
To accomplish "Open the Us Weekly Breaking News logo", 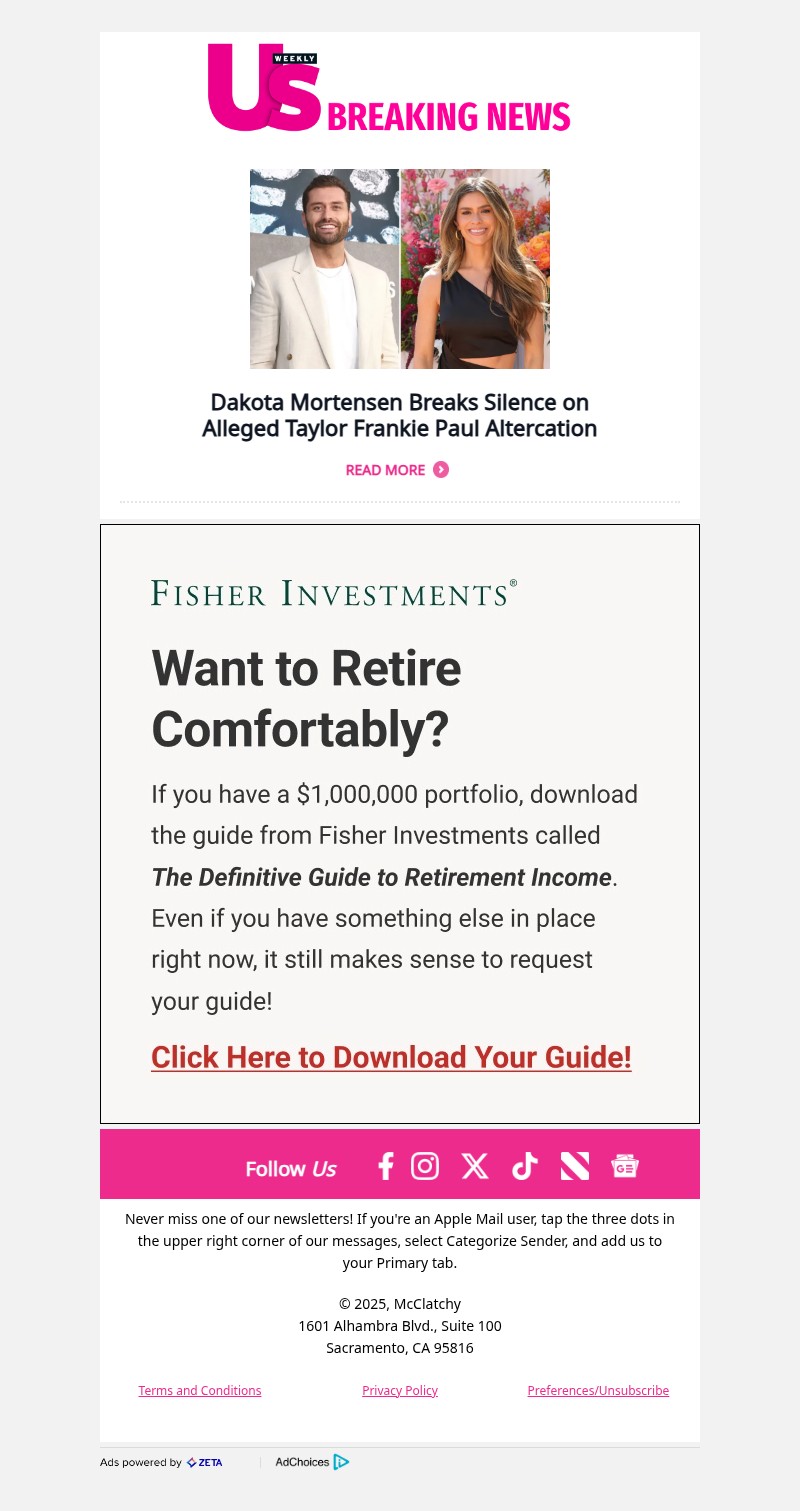I will (388, 87).
